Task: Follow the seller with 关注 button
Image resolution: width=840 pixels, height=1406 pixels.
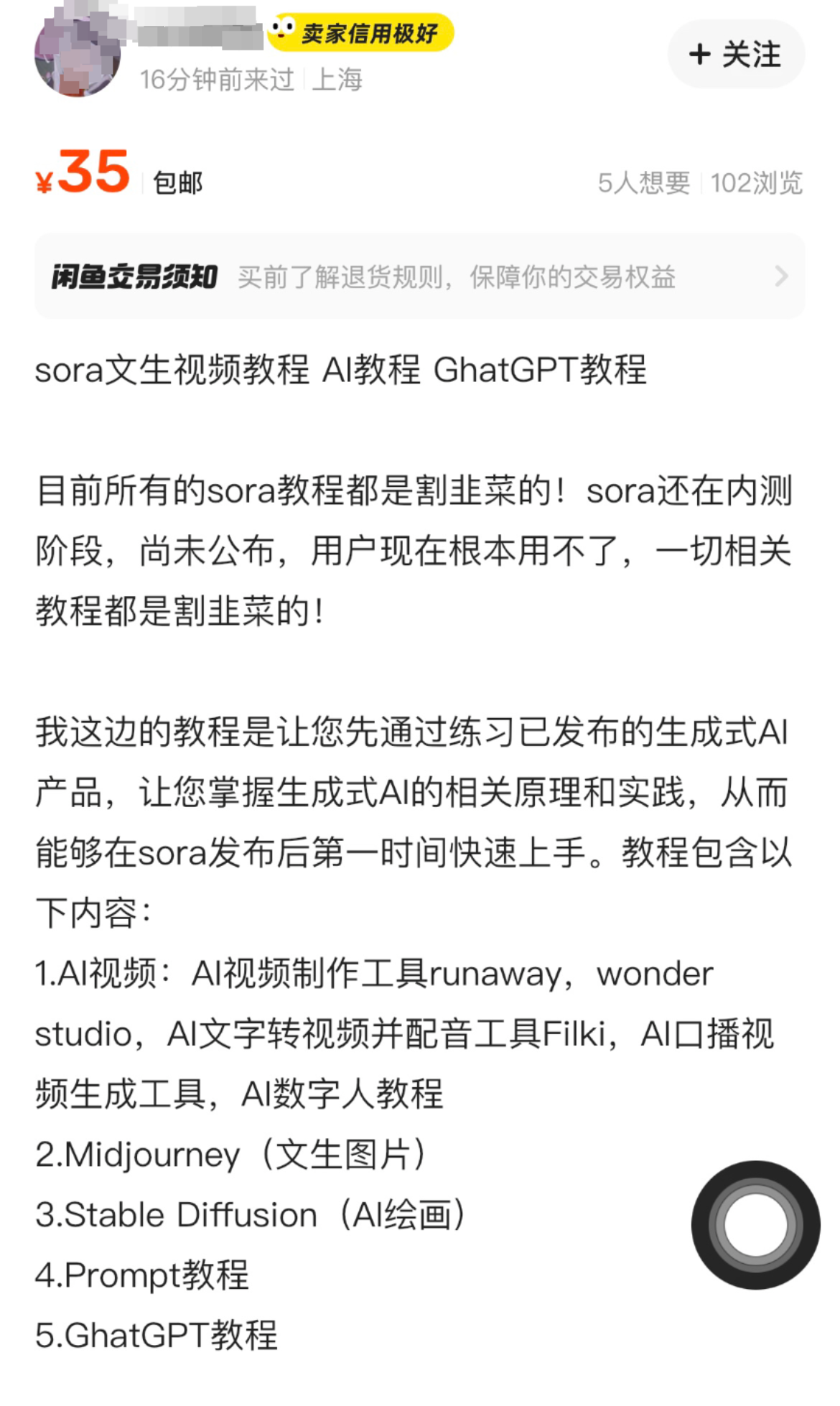Action: [735, 55]
